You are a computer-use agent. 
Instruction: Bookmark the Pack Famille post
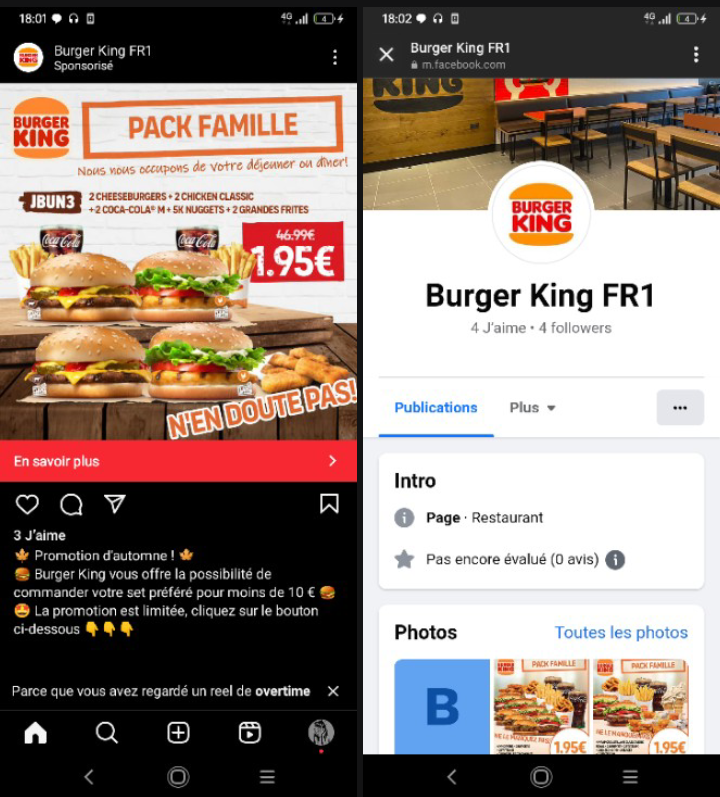(x=329, y=504)
